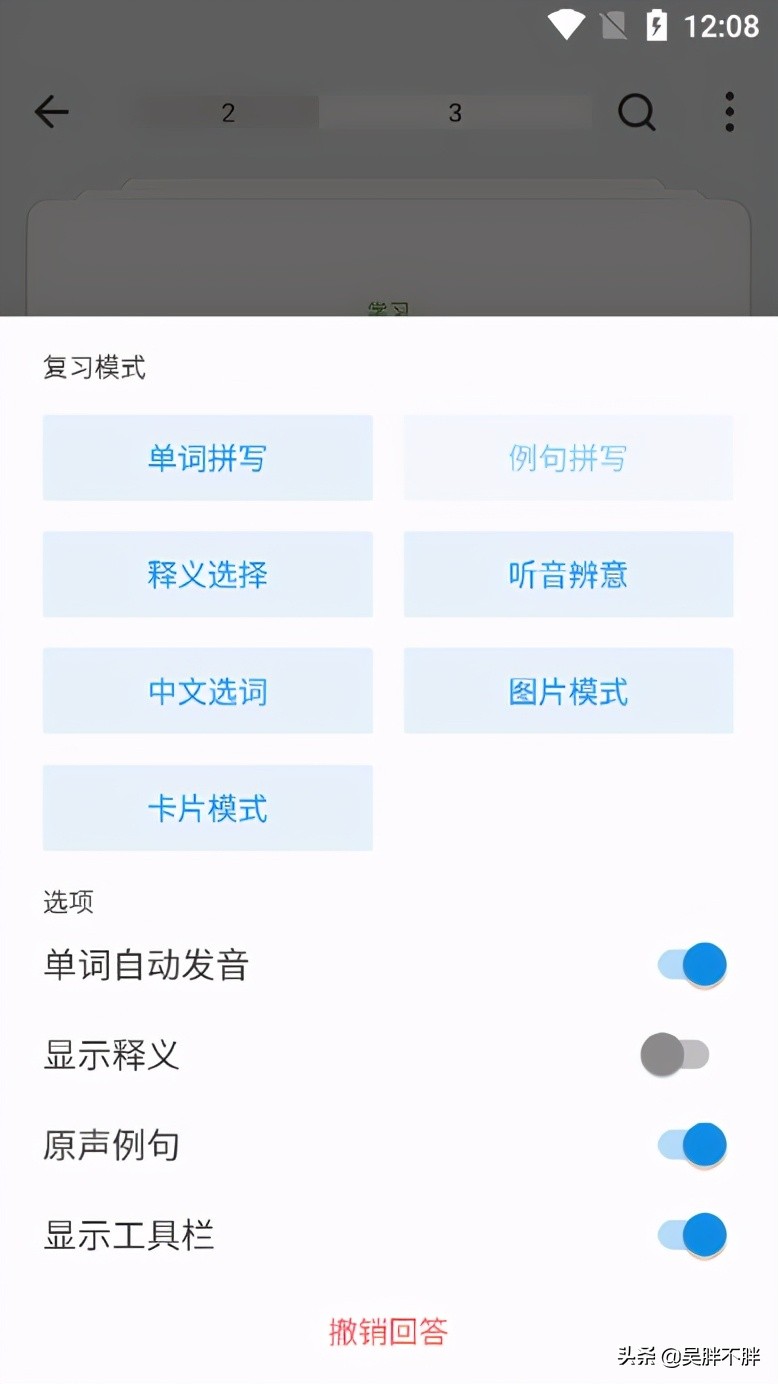Open 卡片模式 card mode
778x1384 pixels.
click(x=207, y=808)
